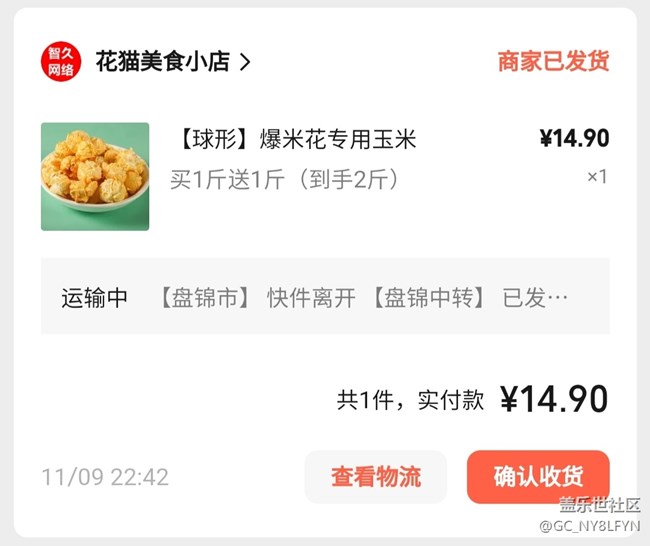650x546 pixels.
Task: Open the popcorn corn product thumbnail
Action: tap(95, 176)
